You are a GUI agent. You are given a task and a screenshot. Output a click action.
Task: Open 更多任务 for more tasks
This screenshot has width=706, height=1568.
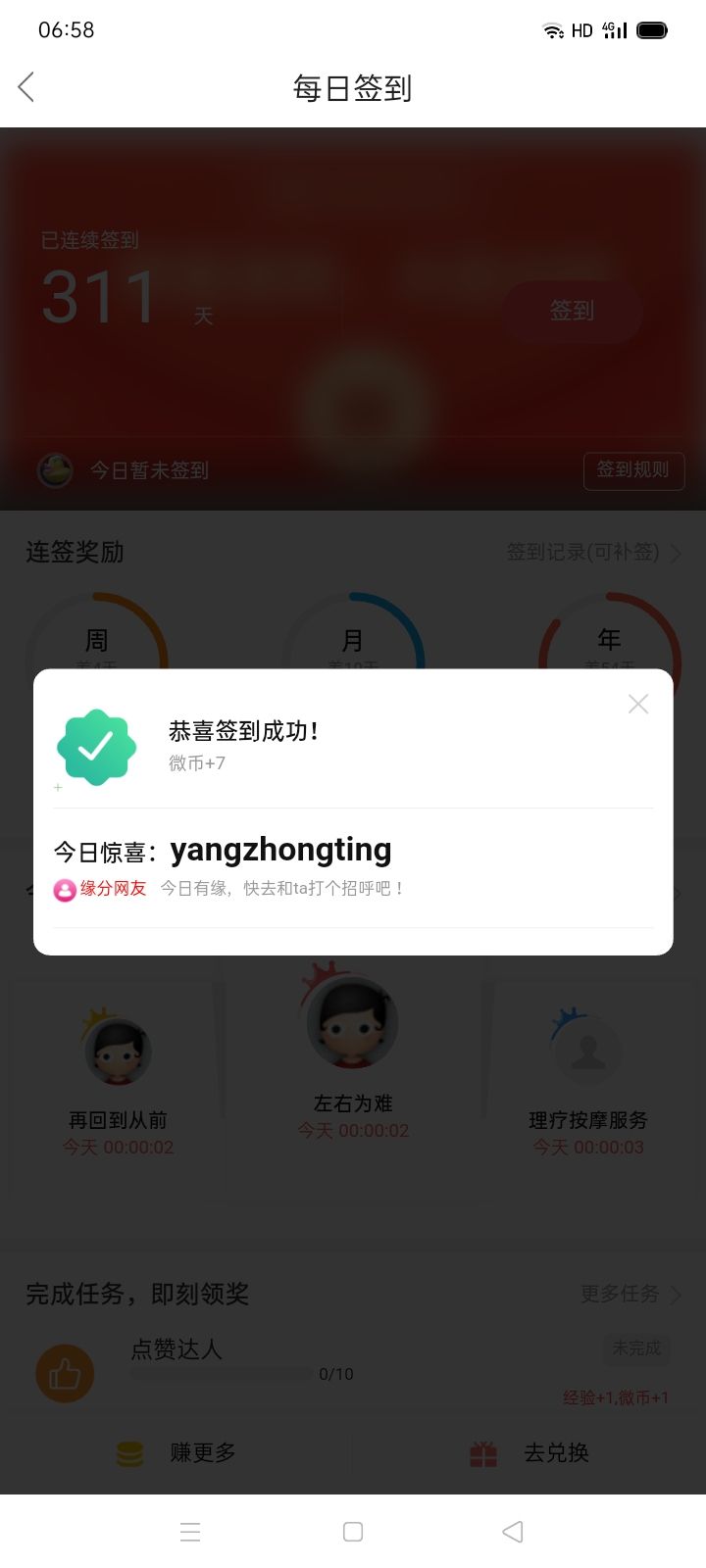631,1295
